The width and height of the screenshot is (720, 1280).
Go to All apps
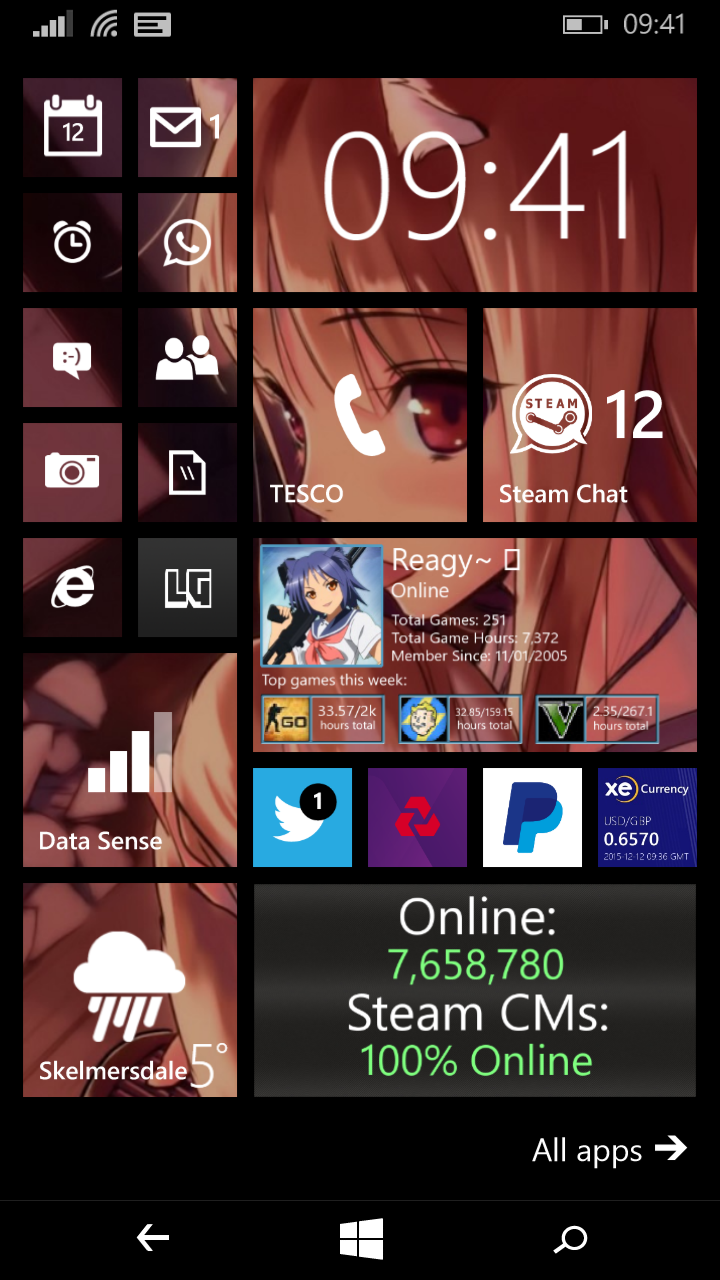610,1150
